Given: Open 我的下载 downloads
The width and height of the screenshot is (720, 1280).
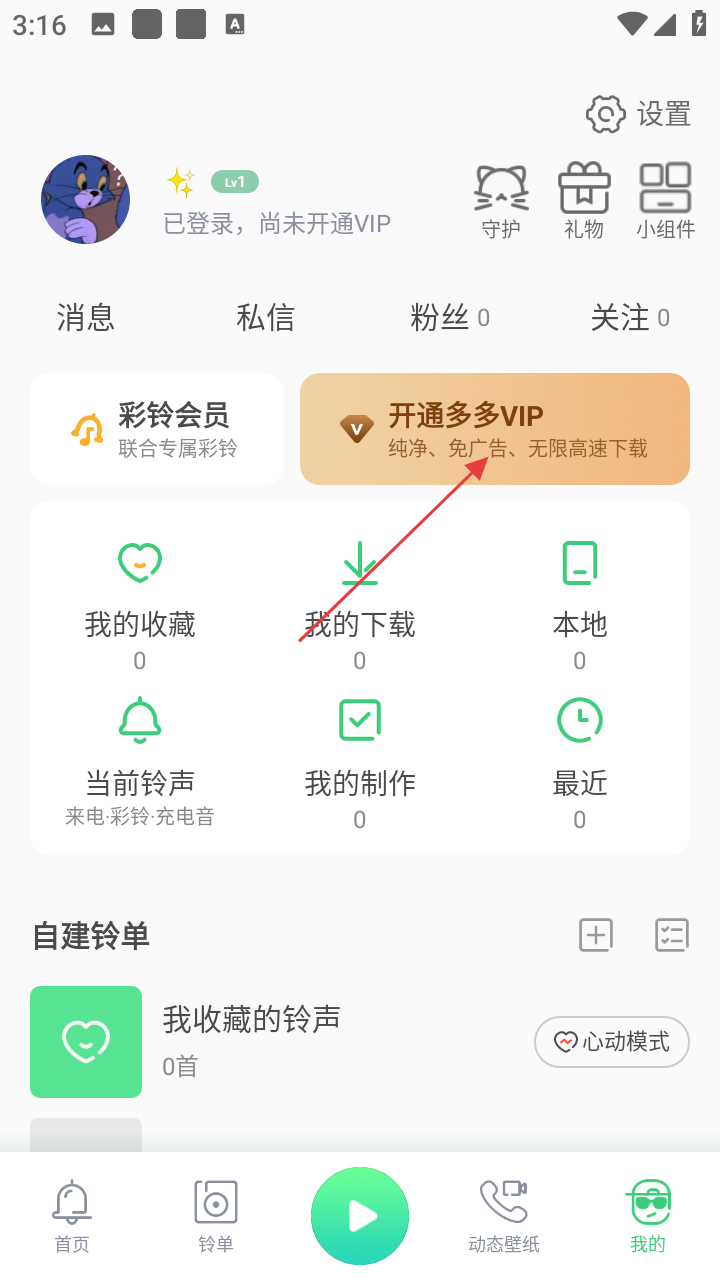Looking at the screenshot, I should [x=360, y=605].
